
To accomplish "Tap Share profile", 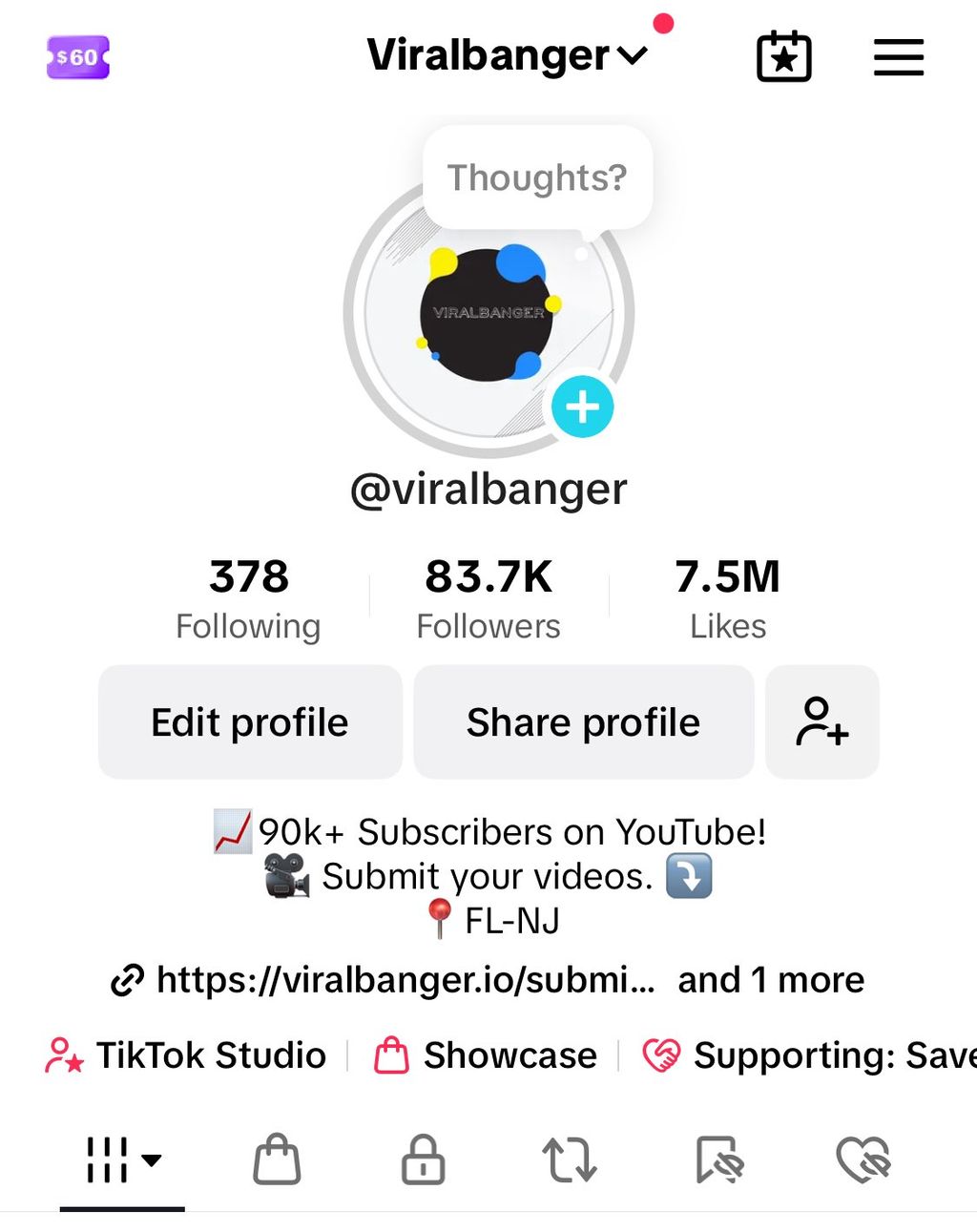I will pyautogui.click(x=583, y=722).
